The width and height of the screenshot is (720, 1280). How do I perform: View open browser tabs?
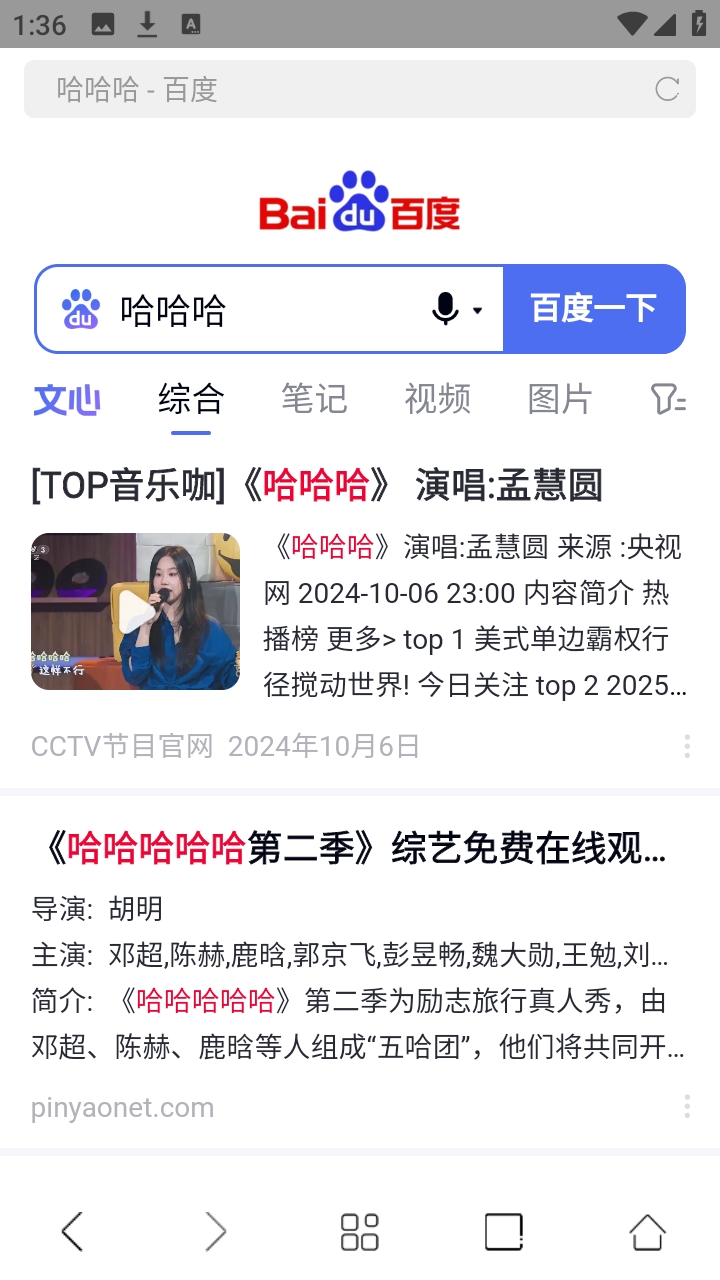point(504,1232)
